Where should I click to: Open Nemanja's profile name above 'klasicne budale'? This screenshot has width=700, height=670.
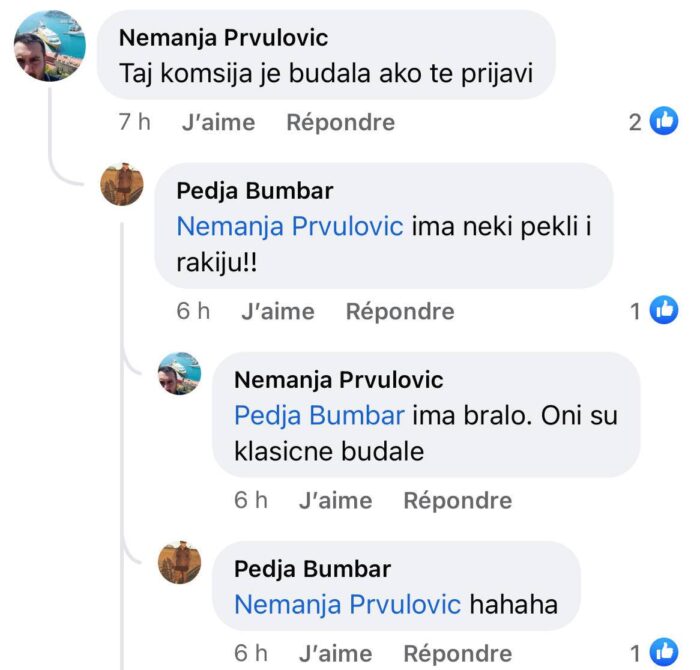(338, 380)
